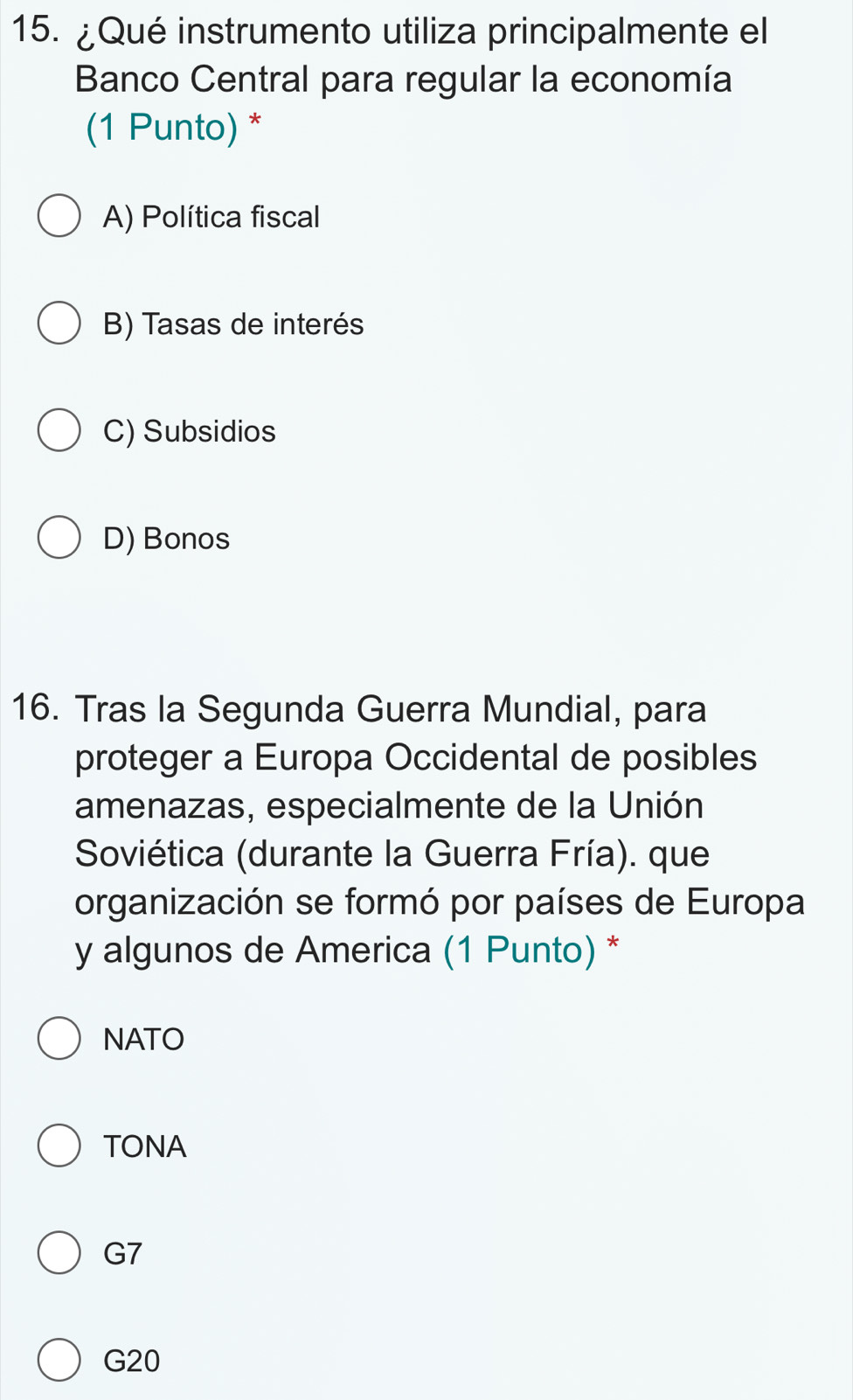Pick G7 as the answer
Screen dimensions: 853x1400
[59, 1253]
